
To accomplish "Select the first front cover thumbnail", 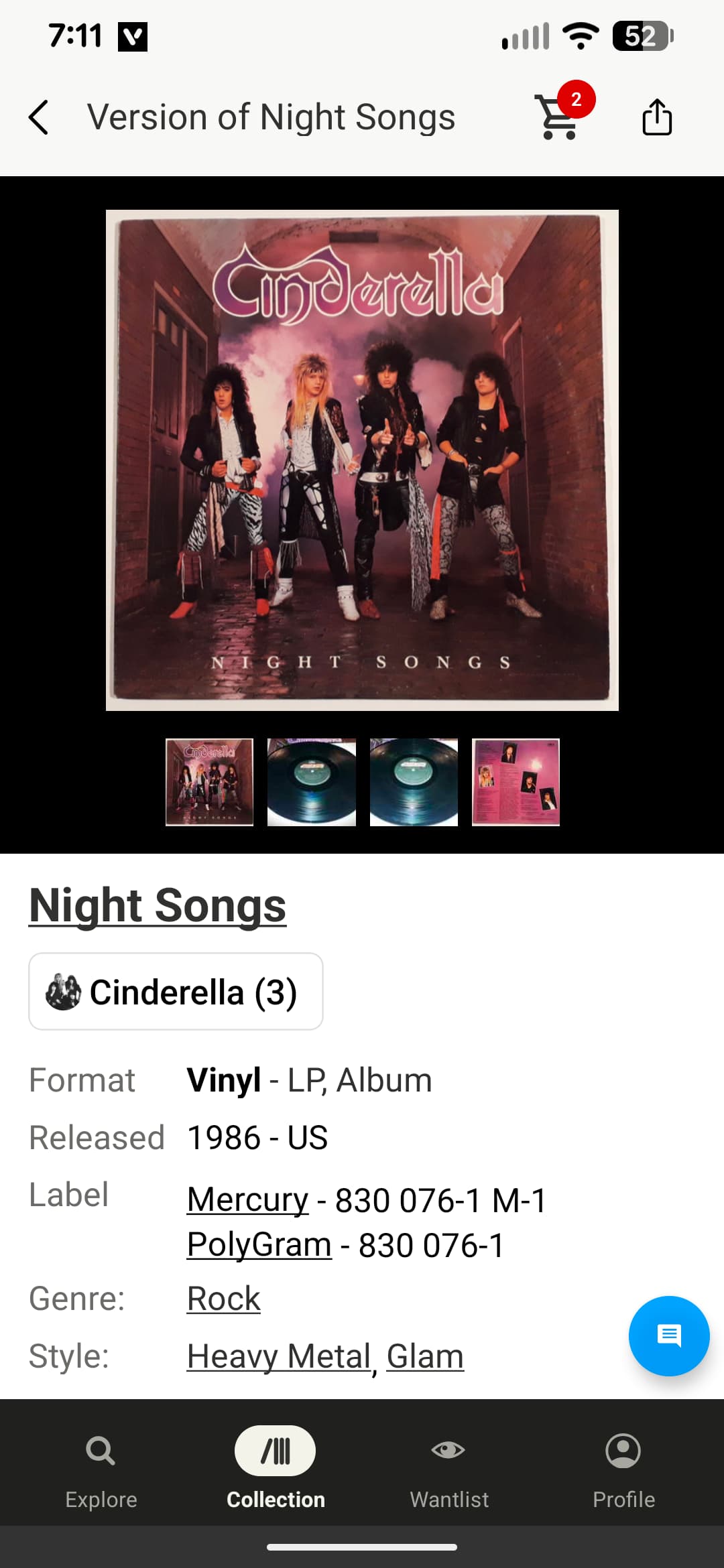I will 210,782.
